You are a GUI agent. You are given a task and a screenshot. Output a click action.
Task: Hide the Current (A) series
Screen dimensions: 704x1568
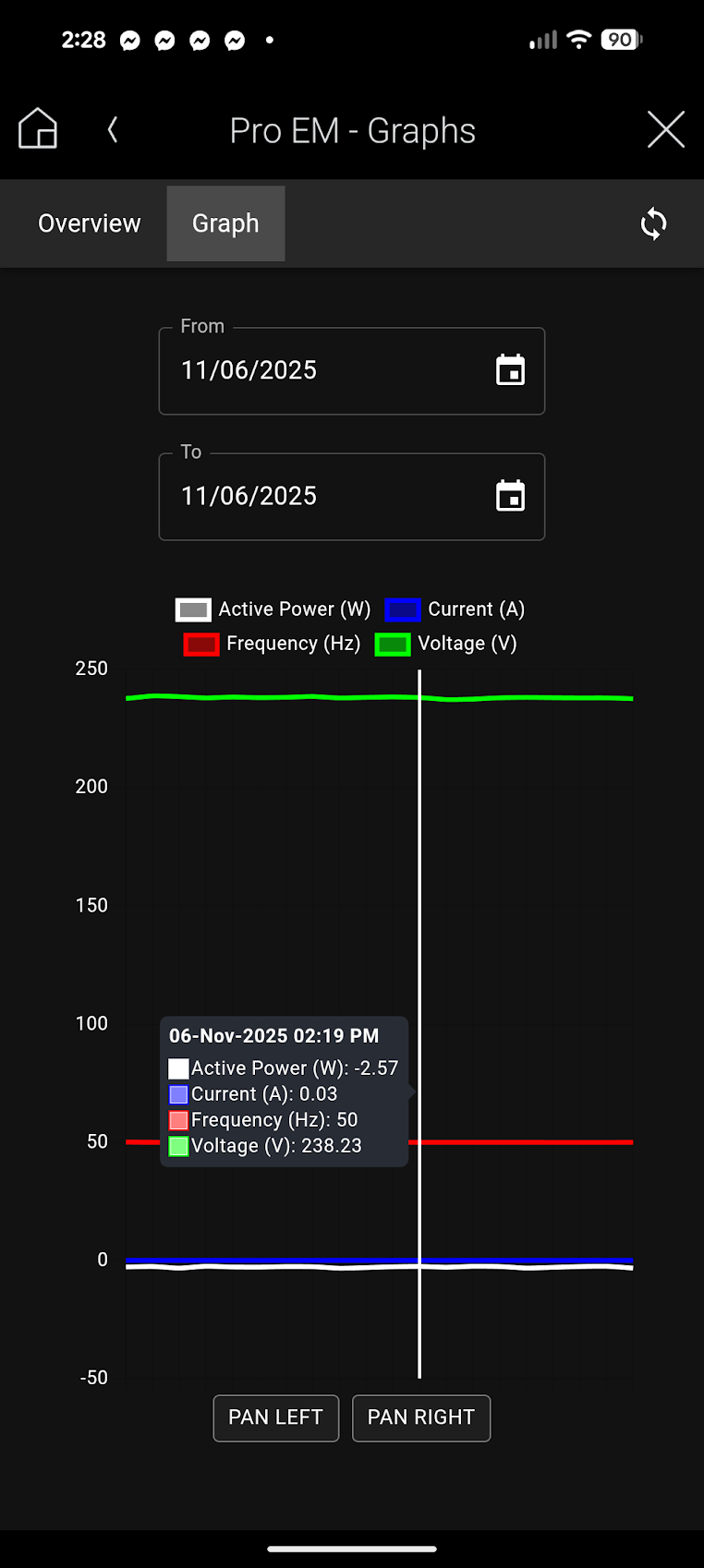click(455, 609)
